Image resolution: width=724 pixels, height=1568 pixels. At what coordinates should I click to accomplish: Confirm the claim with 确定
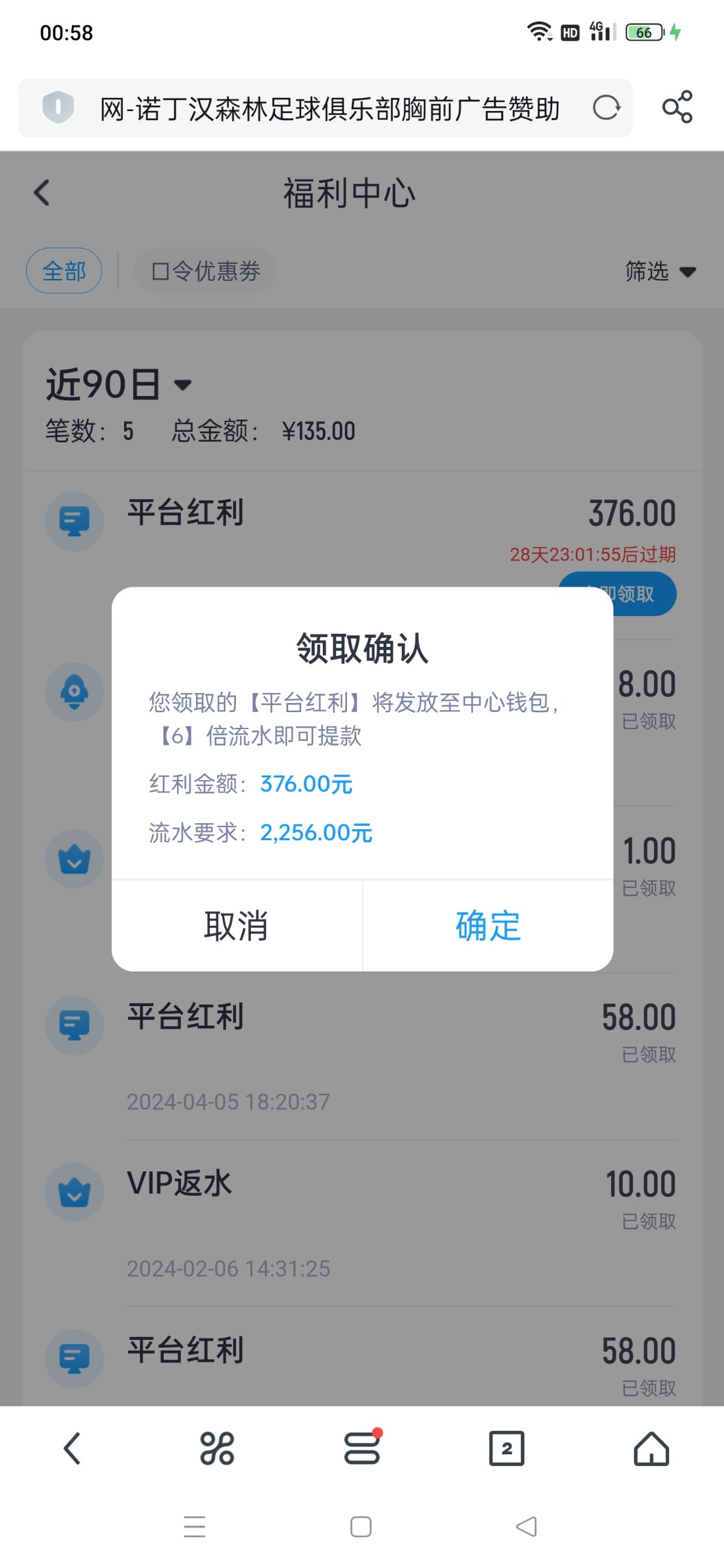coord(488,926)
